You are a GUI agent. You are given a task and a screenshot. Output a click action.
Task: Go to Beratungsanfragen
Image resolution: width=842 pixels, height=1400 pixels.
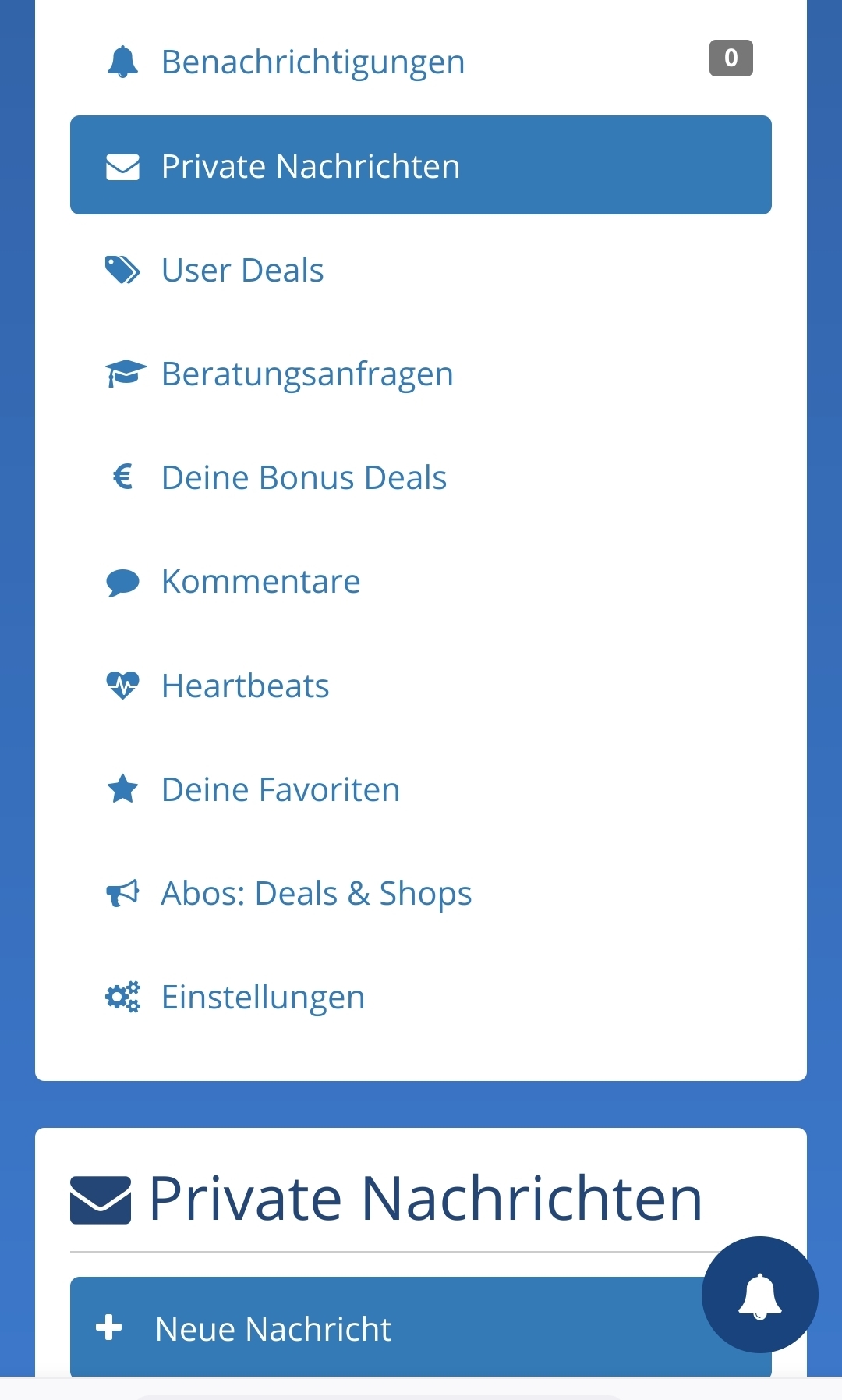[x=421, y=374]
